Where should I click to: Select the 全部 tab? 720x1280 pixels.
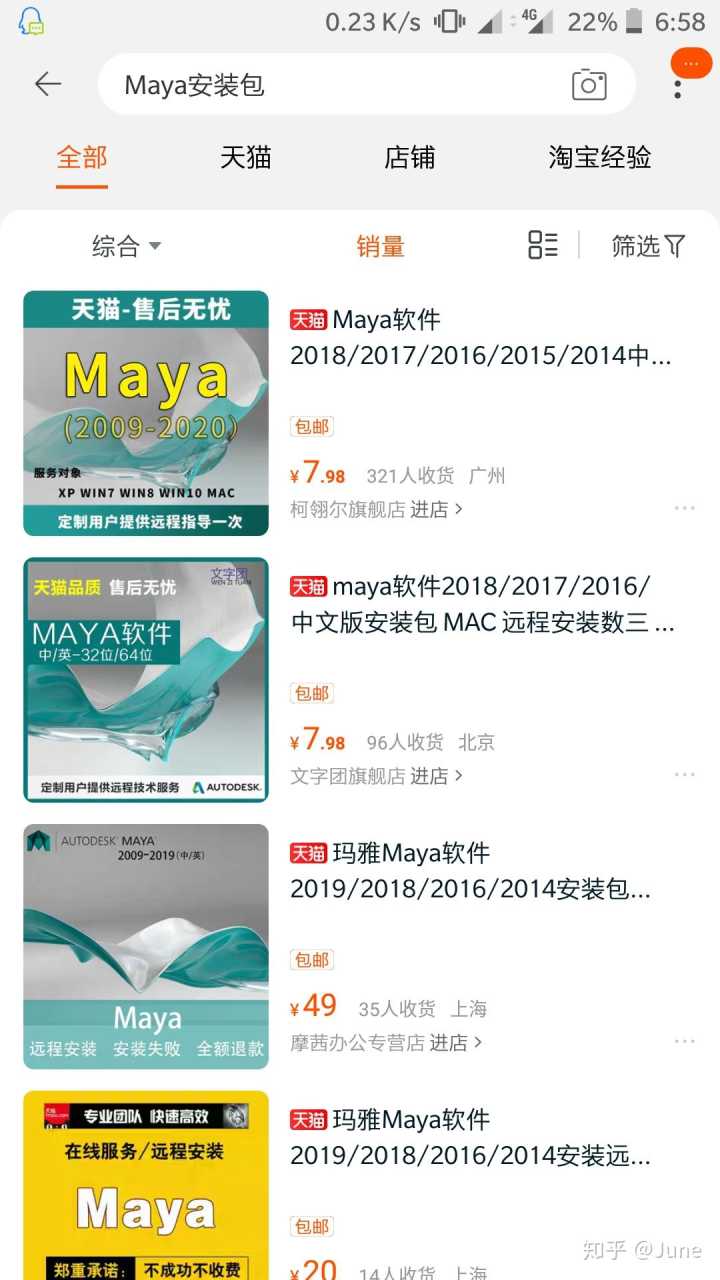pyautogui.click(x=82, y=157)
